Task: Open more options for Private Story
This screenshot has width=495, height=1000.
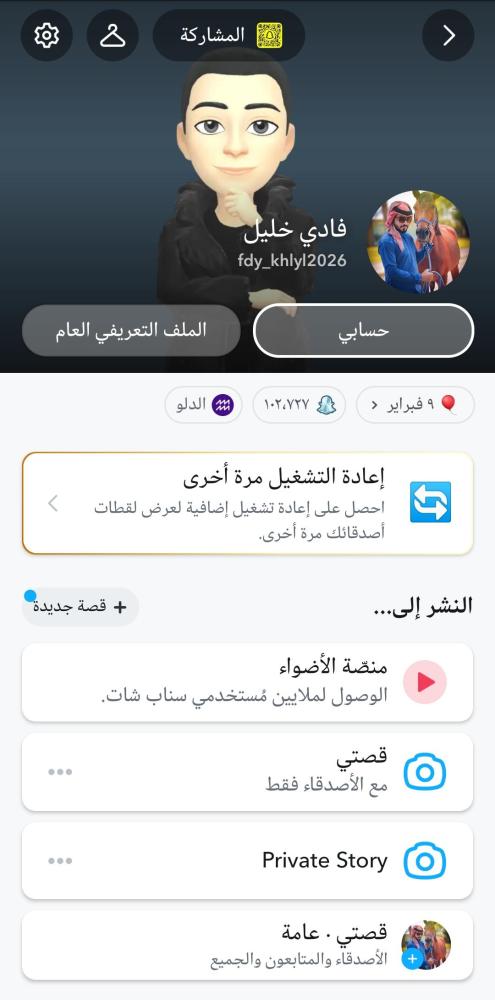Action: [x=60, y=860]
